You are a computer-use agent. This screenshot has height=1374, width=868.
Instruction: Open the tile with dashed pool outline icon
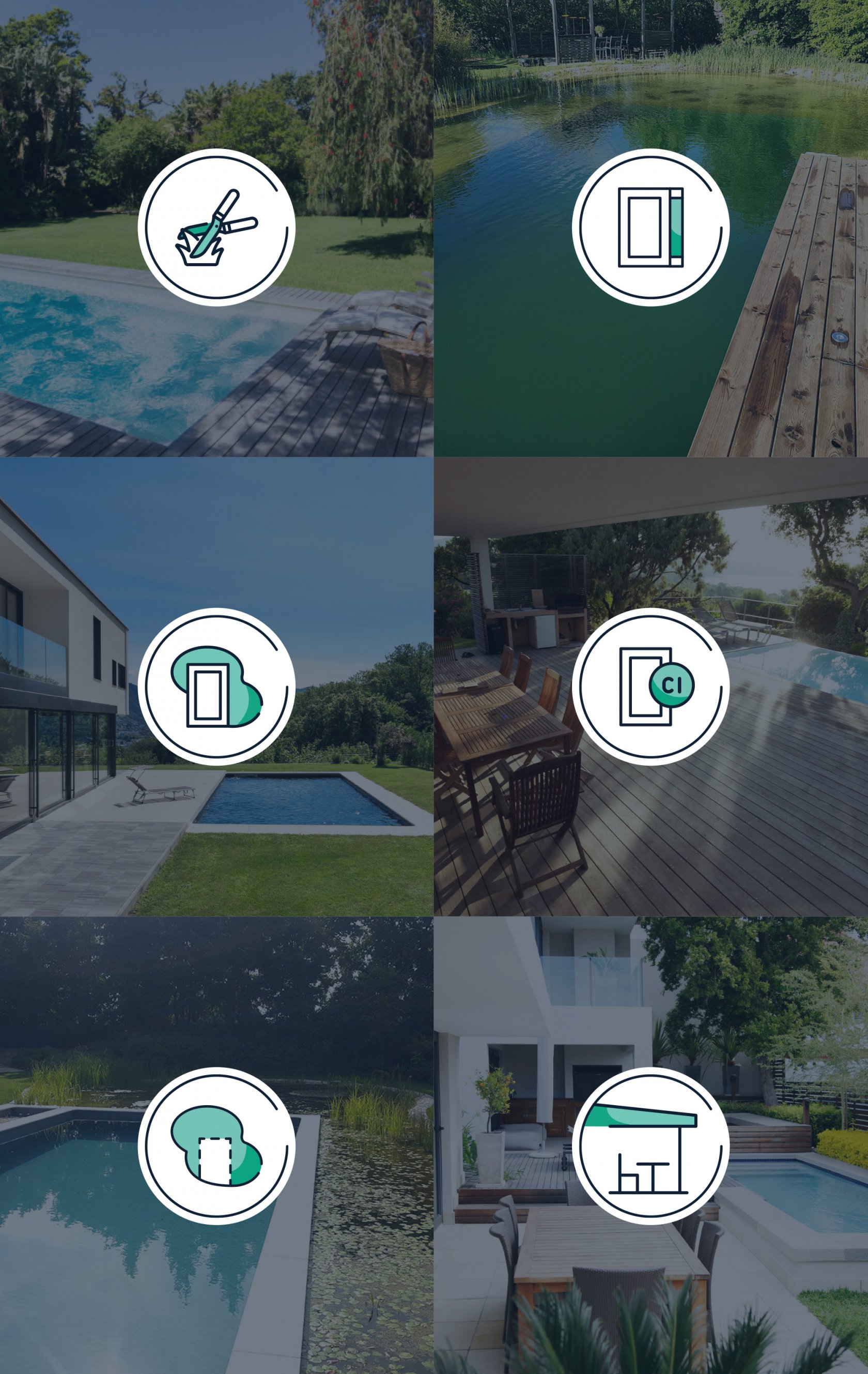pos(216,1146)
